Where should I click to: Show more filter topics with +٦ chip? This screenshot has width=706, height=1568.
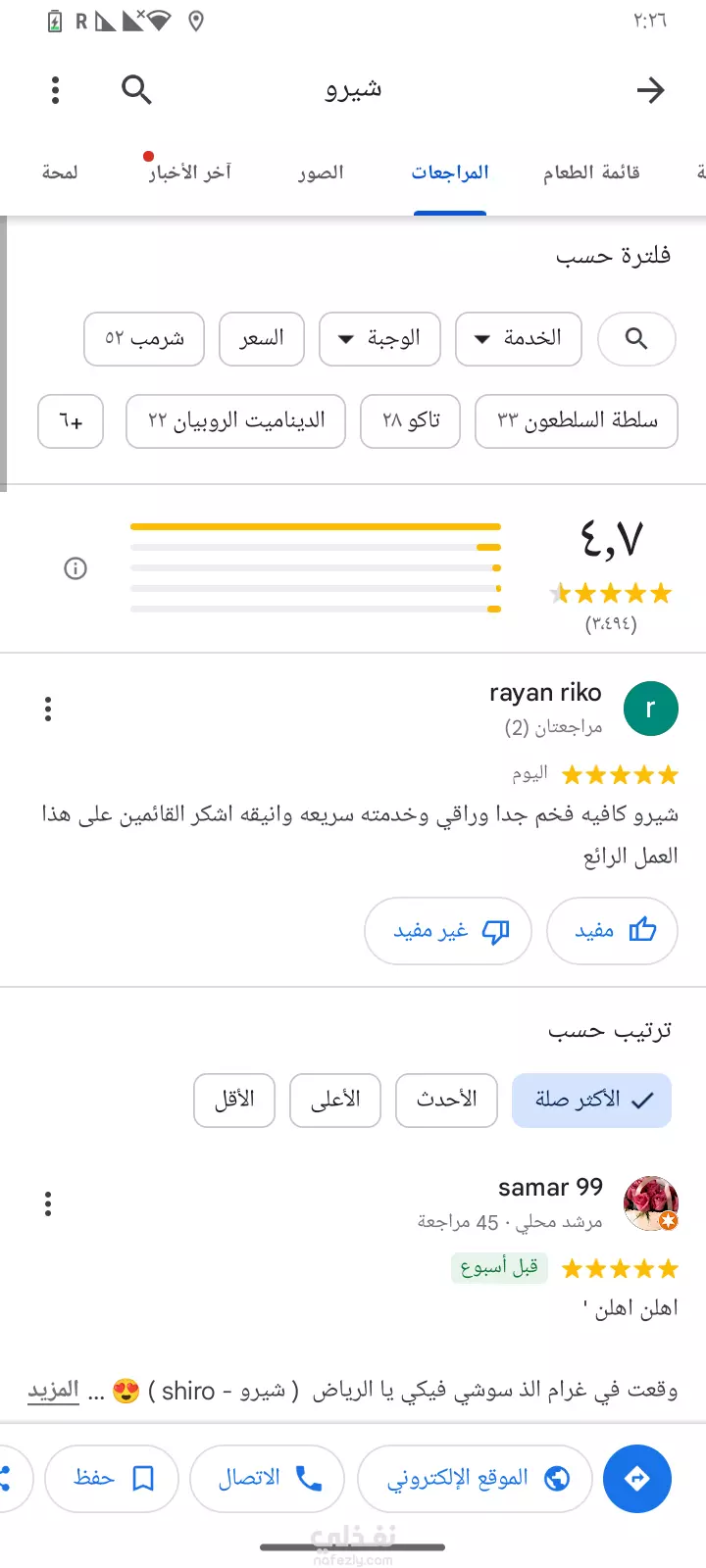[x=71, y=421]
